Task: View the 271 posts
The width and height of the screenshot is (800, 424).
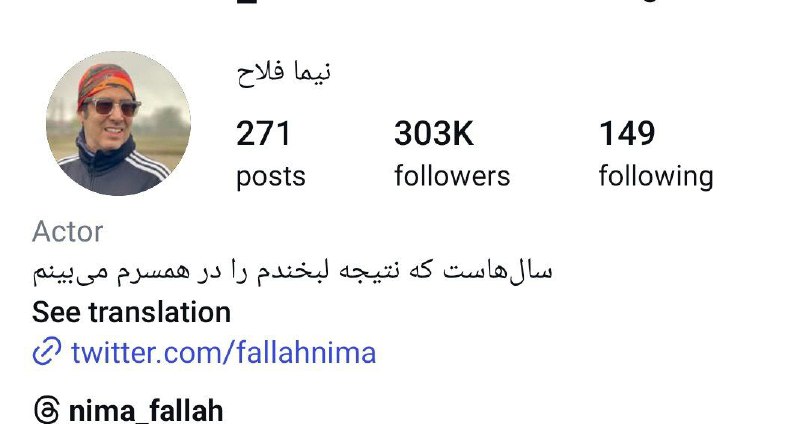Action: (270, 154)
